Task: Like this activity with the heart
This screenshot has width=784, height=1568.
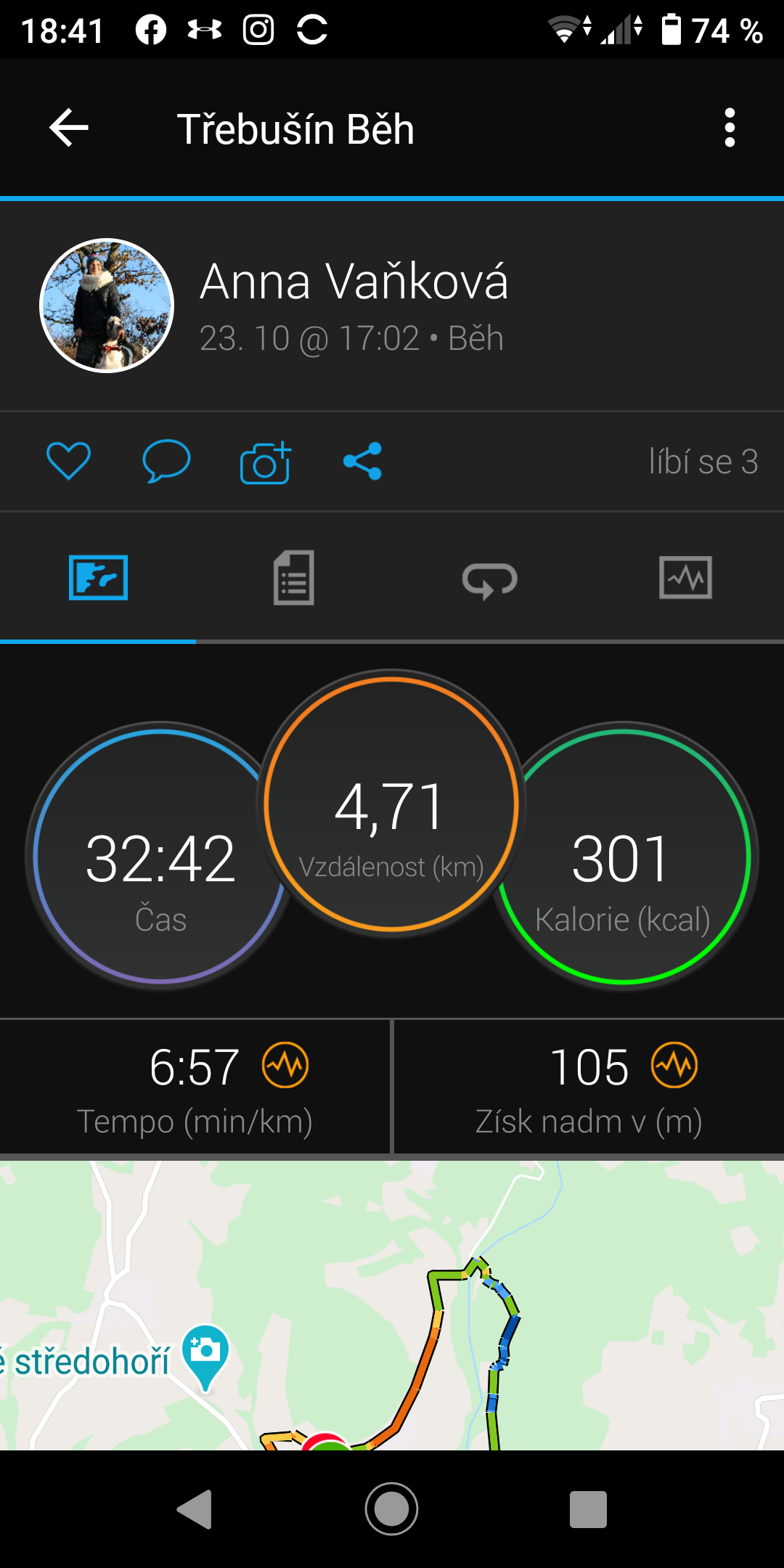Action: 68,461
